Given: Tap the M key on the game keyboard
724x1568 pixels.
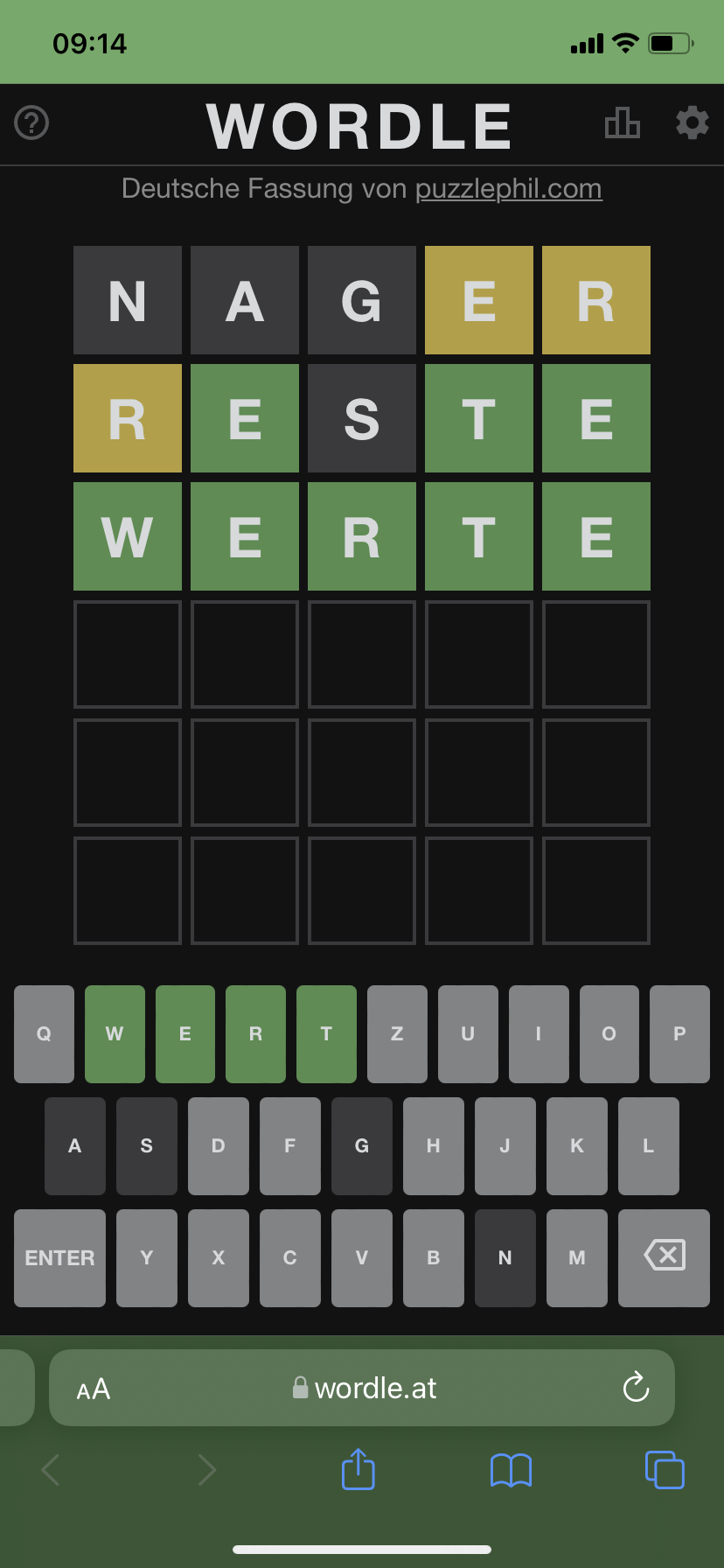Looking at the screenshot, I should click(x=577, y=1258).
